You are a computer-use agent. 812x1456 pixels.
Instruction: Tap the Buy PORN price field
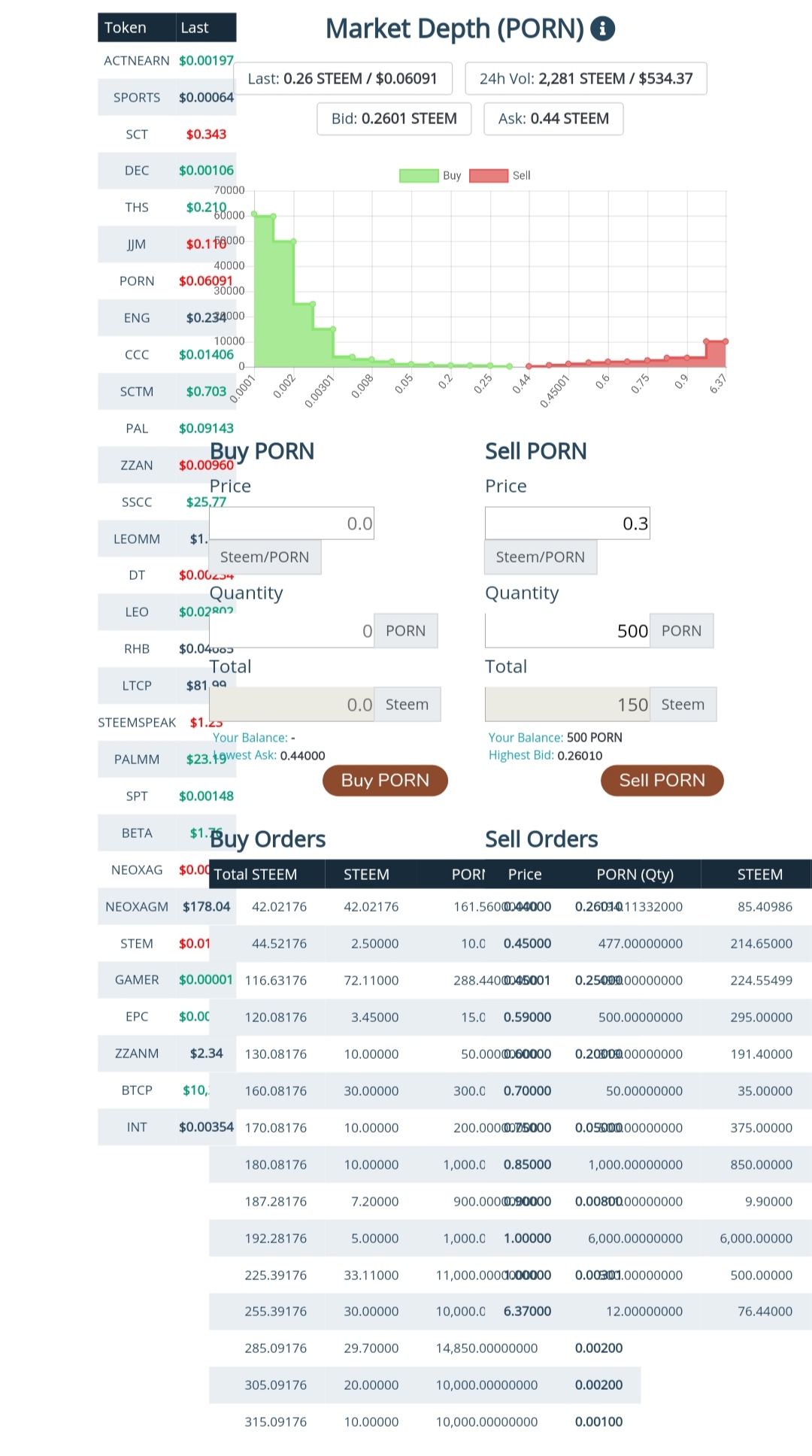(x=292, y=523)
